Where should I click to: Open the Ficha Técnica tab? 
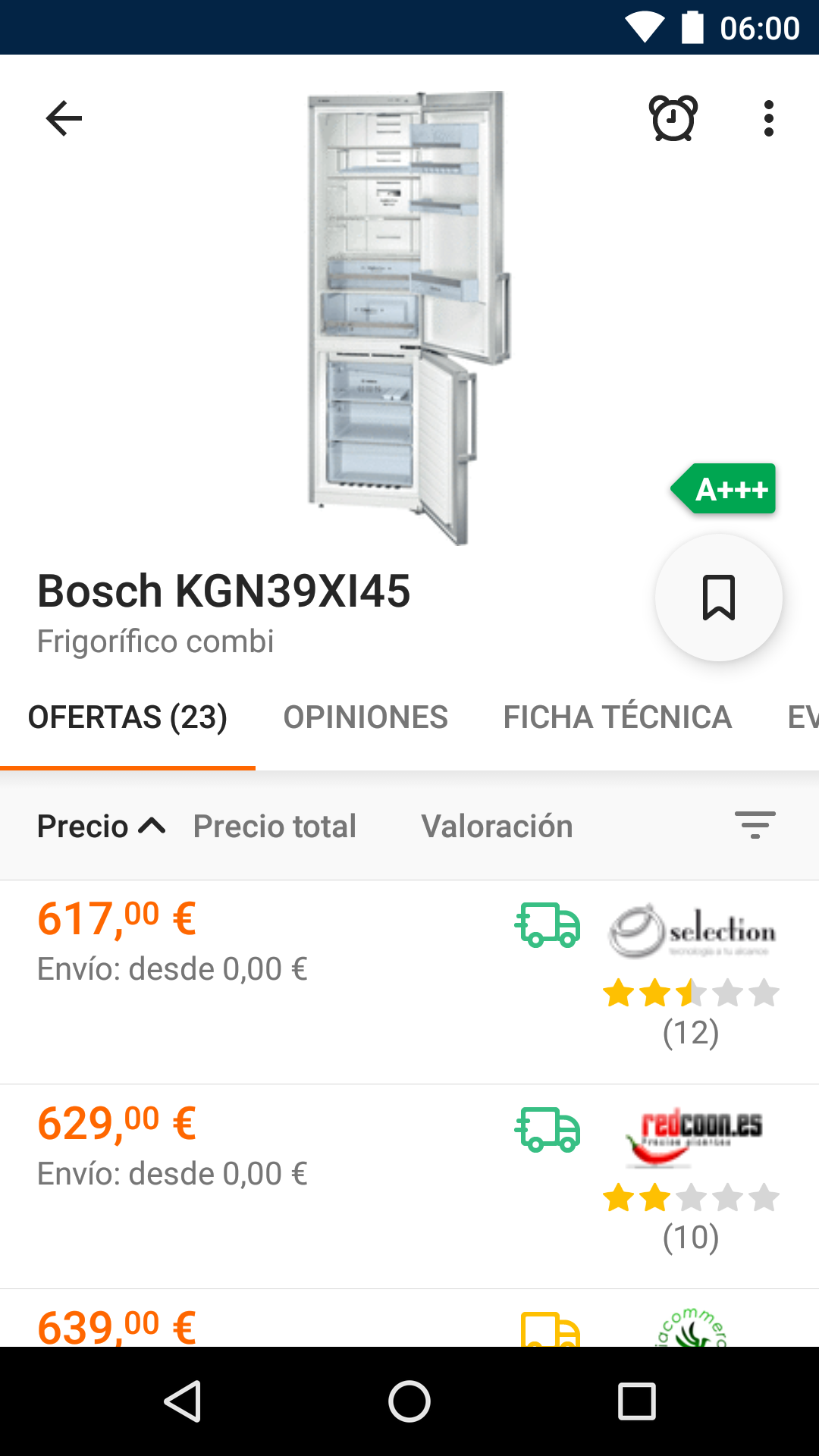(x=617, y=717)
